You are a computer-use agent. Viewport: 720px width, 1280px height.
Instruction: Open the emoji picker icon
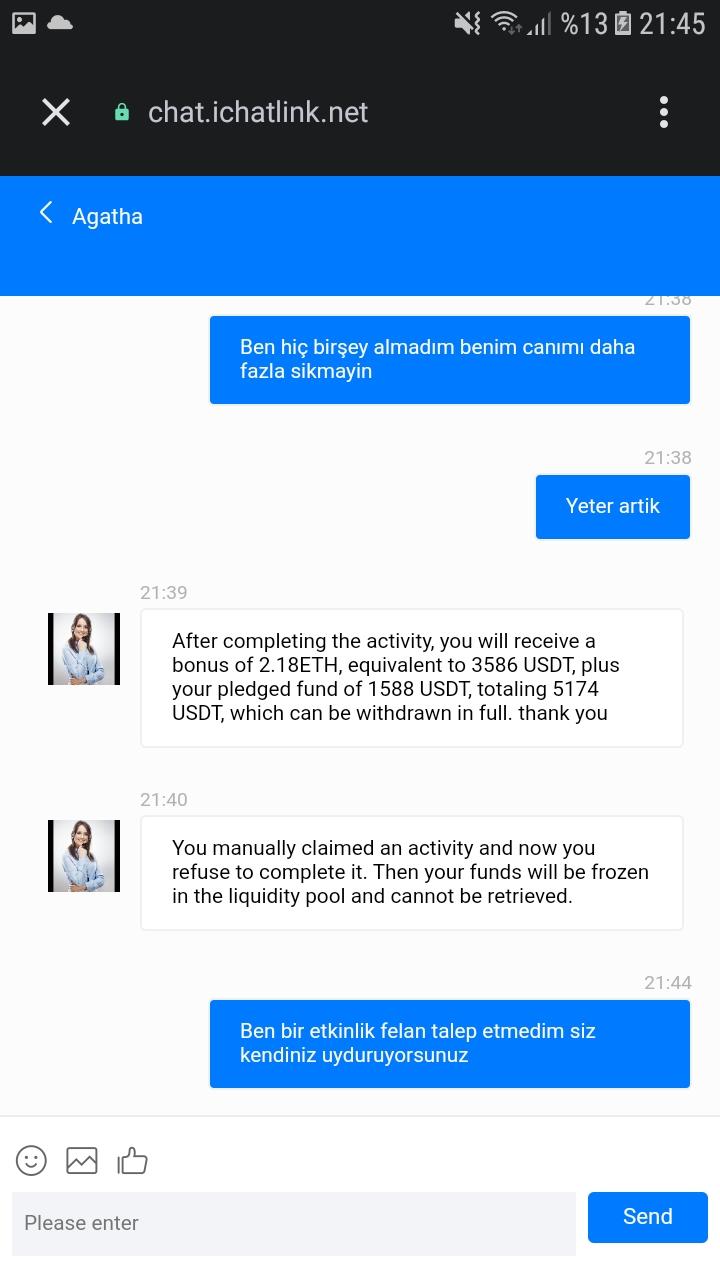[x=30, y=1160]
